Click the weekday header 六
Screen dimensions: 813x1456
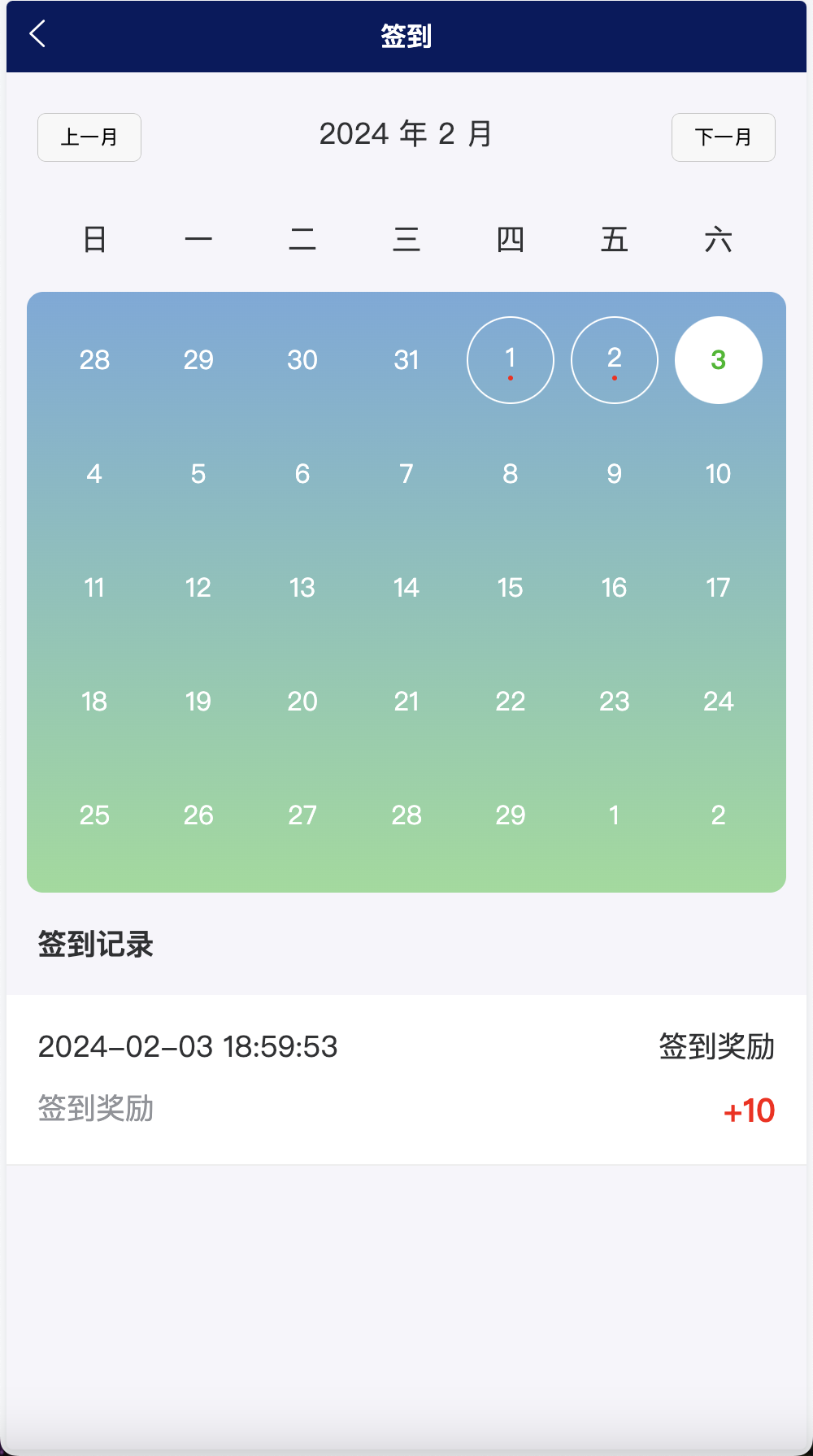pyautogui.click(x=719, y=239)
